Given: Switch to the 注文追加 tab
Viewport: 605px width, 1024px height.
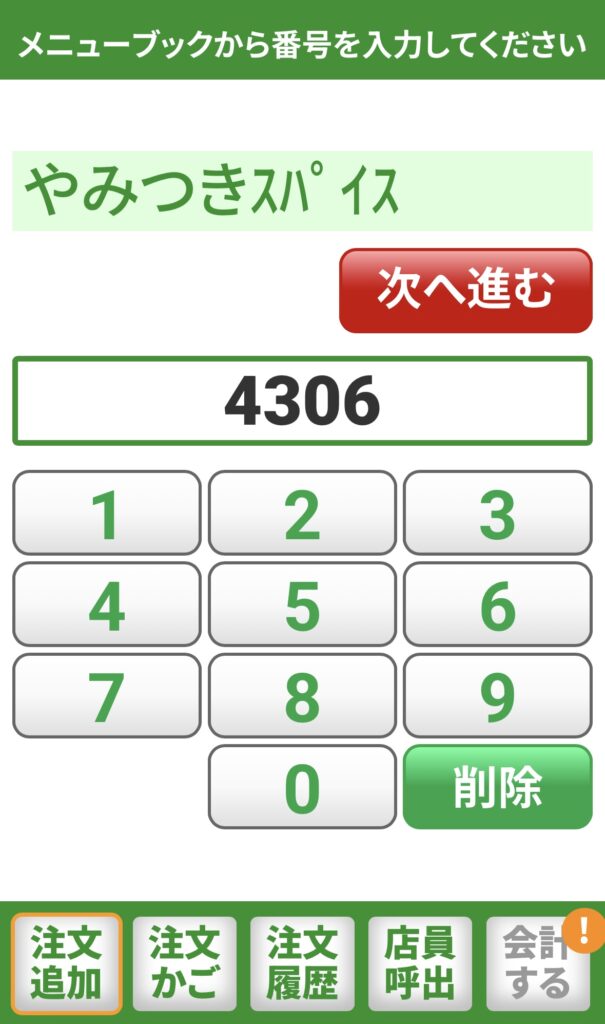Looking at the screenshot, I should pyautogui.click(x=66, y=963).
